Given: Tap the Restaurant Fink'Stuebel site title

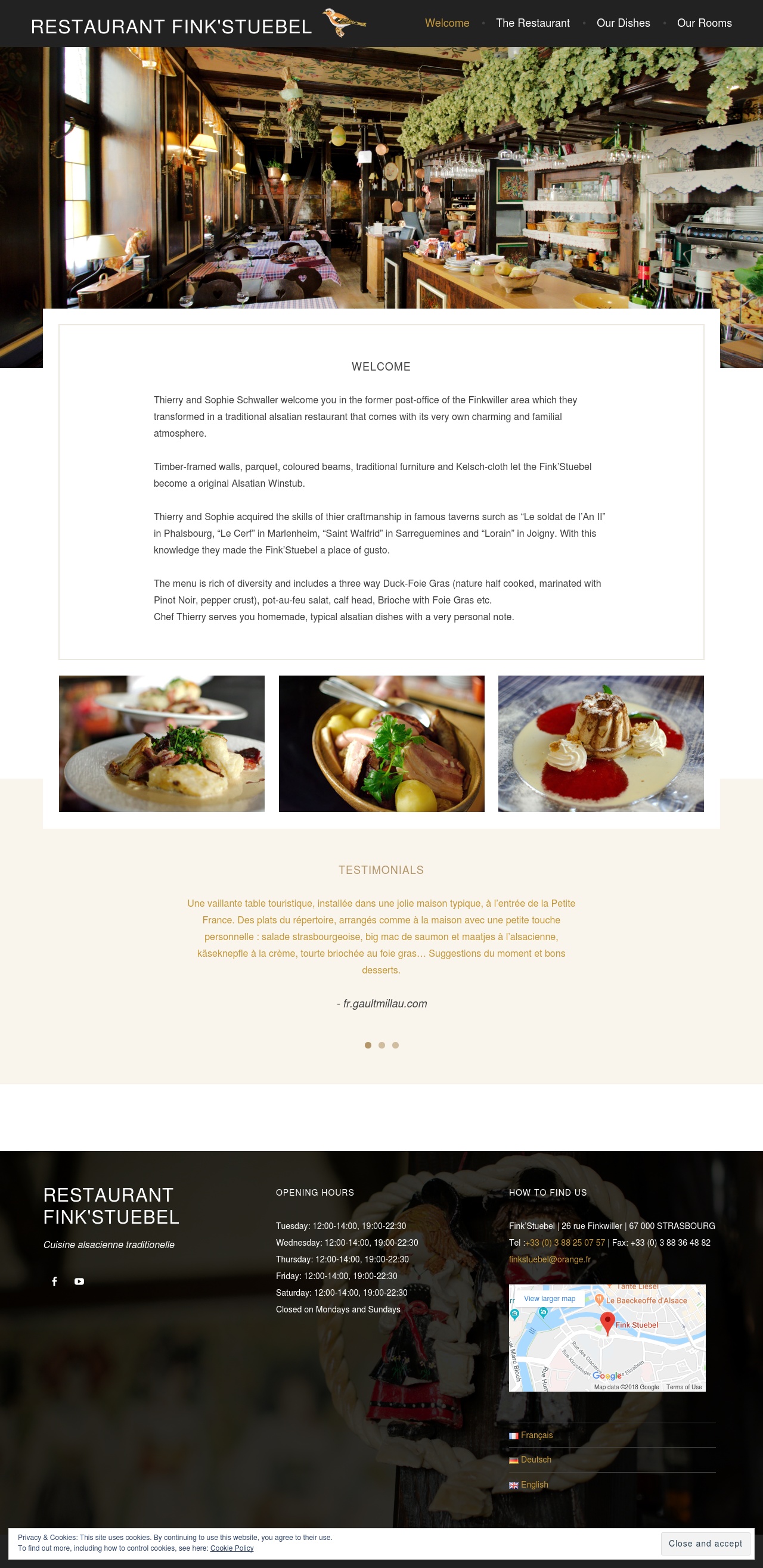Looking at the screenshot, I should 172,26.
